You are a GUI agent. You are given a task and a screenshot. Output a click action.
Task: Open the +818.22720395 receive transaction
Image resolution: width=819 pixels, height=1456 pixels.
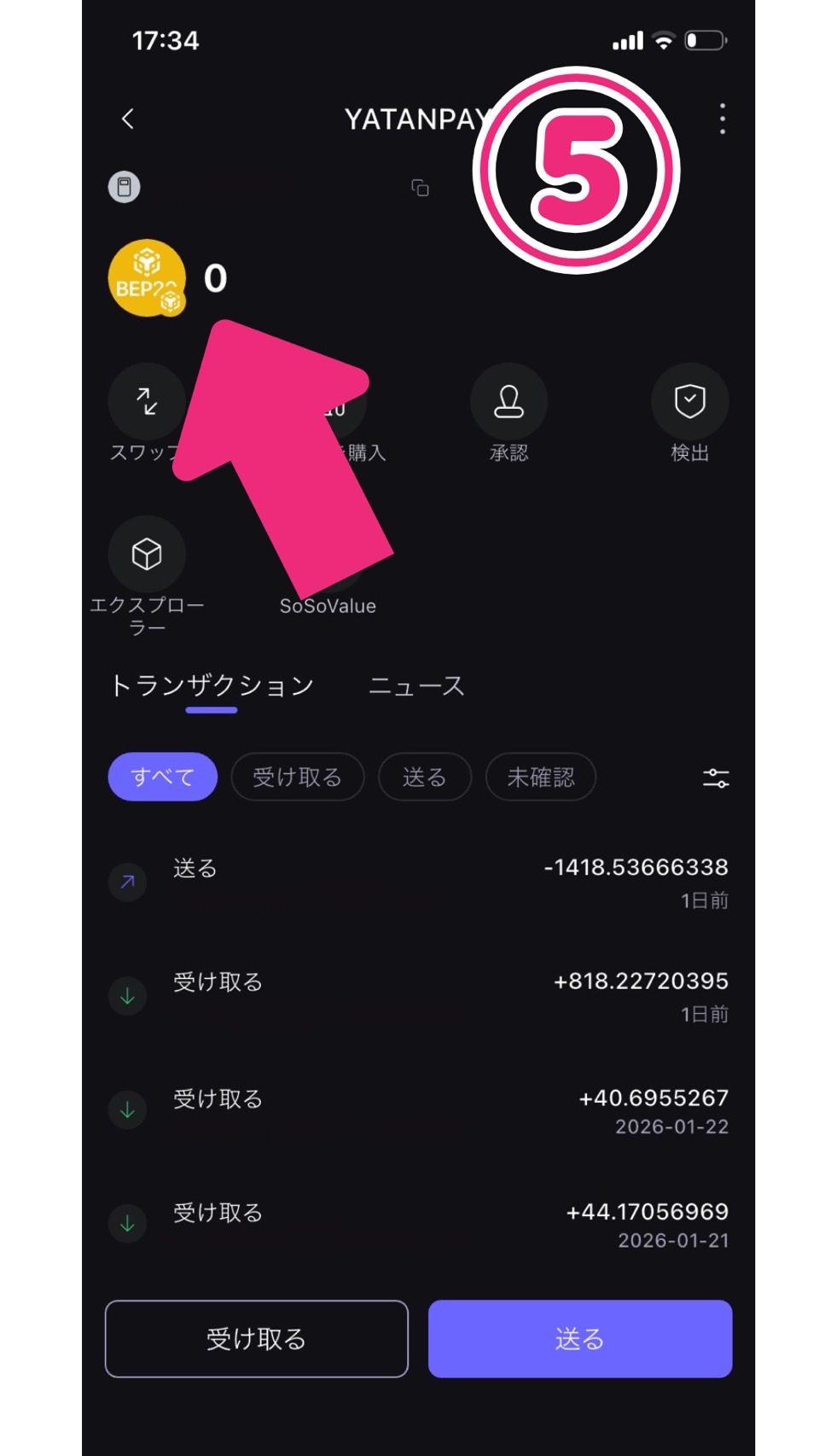[418, 996]
